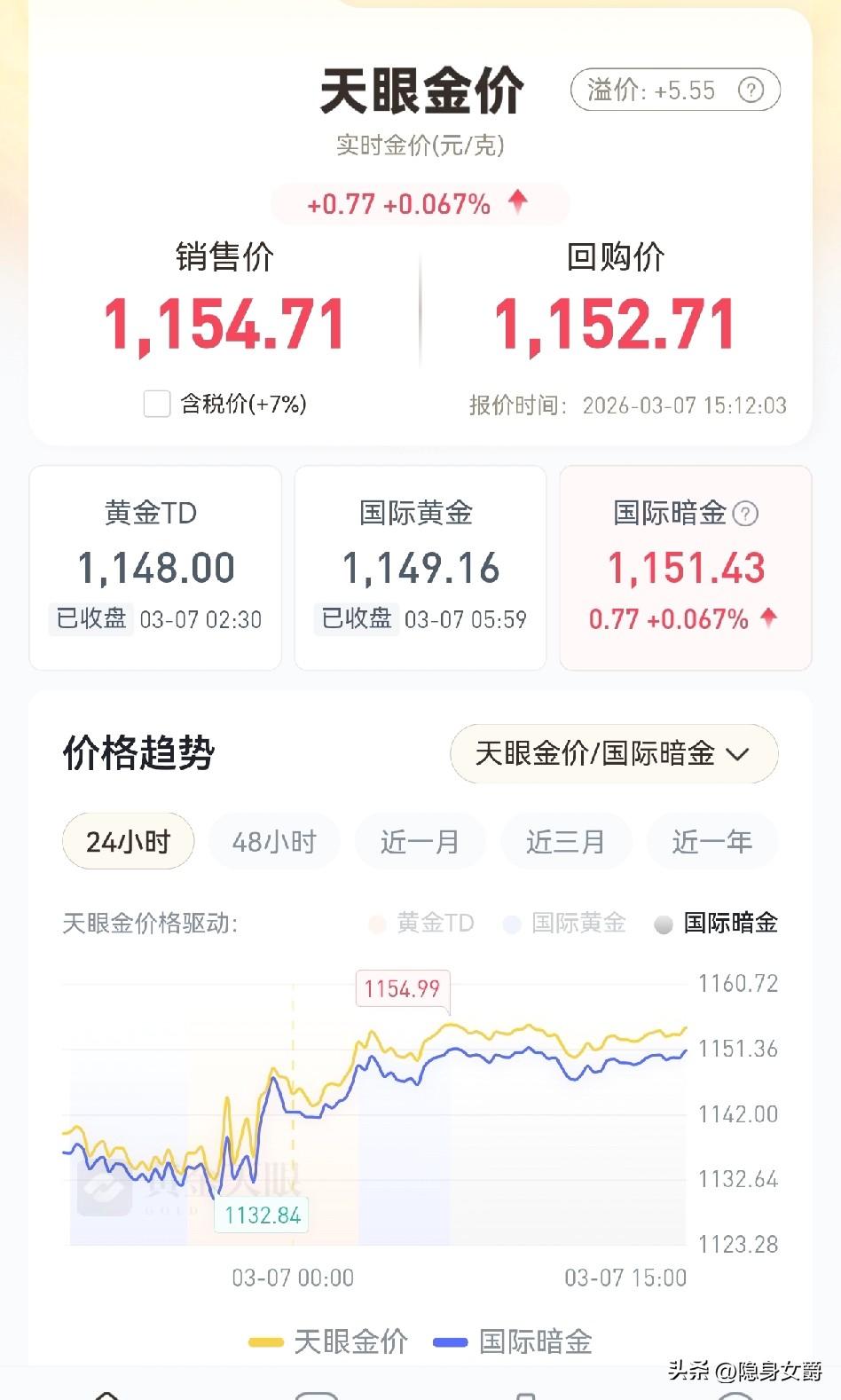
Task: Click the red arrow beside 国际暗金 change
Action: [x=768, y=619]
